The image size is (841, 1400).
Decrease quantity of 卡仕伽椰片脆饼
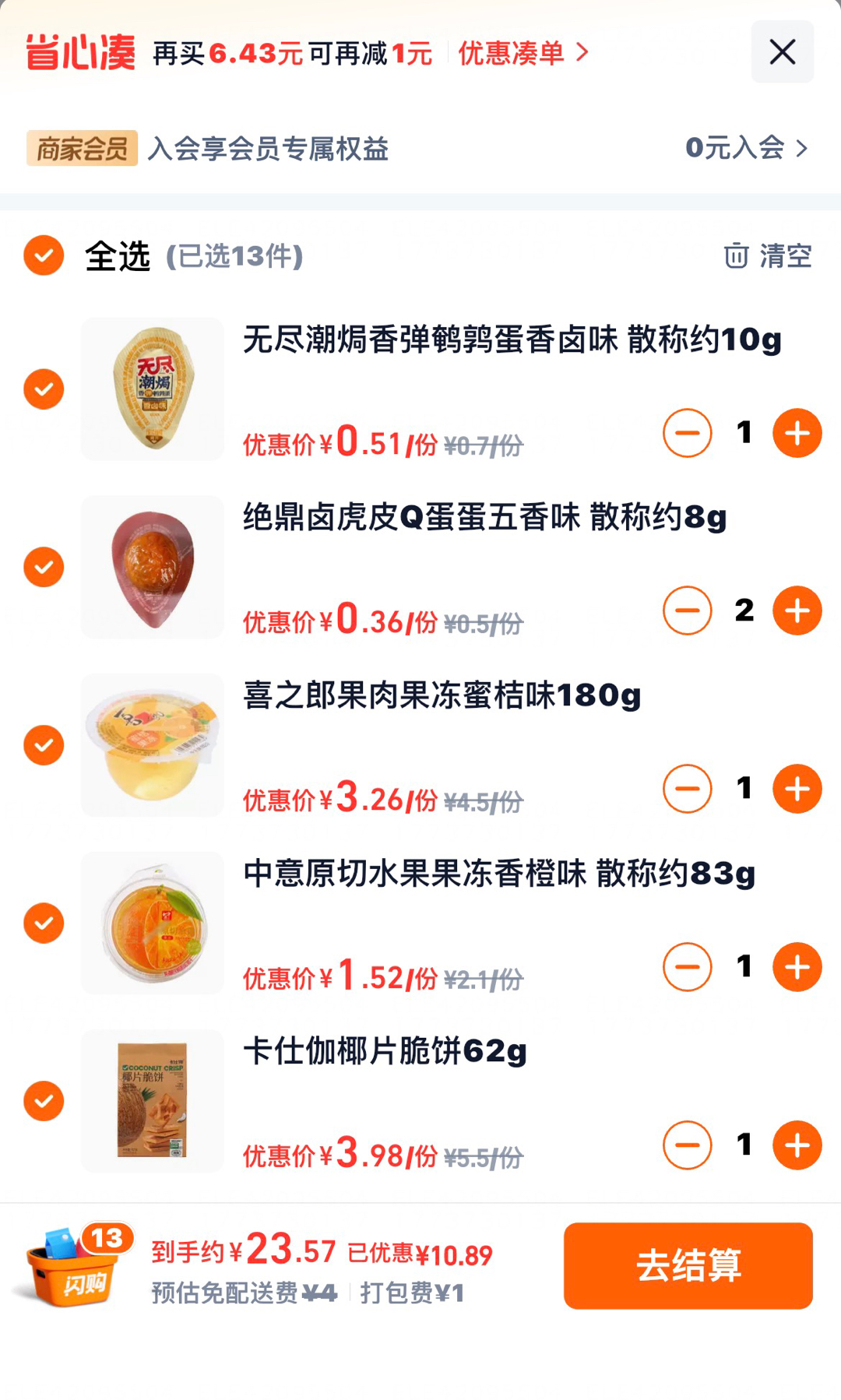click(x=687, y=1145)
